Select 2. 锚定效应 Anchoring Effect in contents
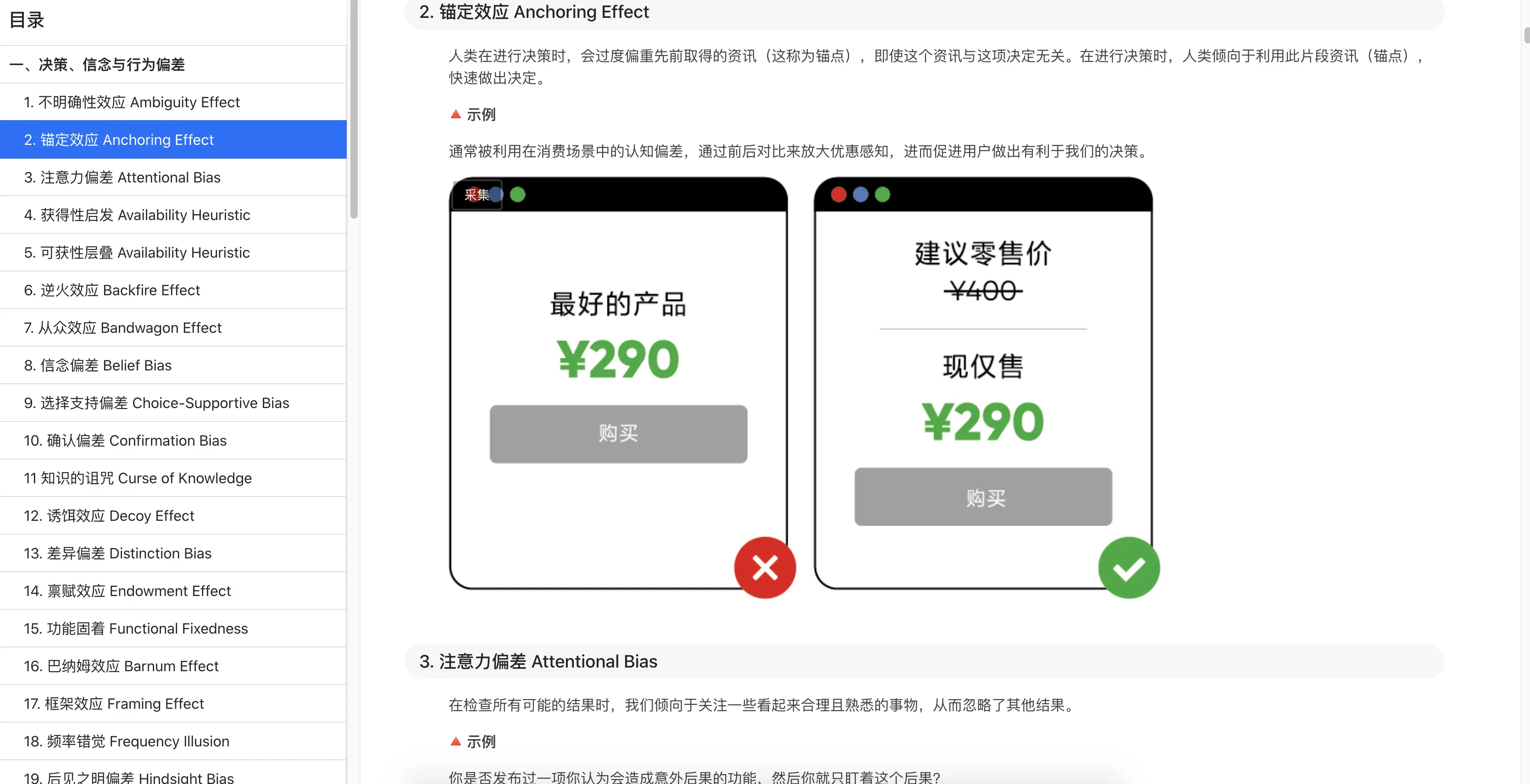 point(118,139)
